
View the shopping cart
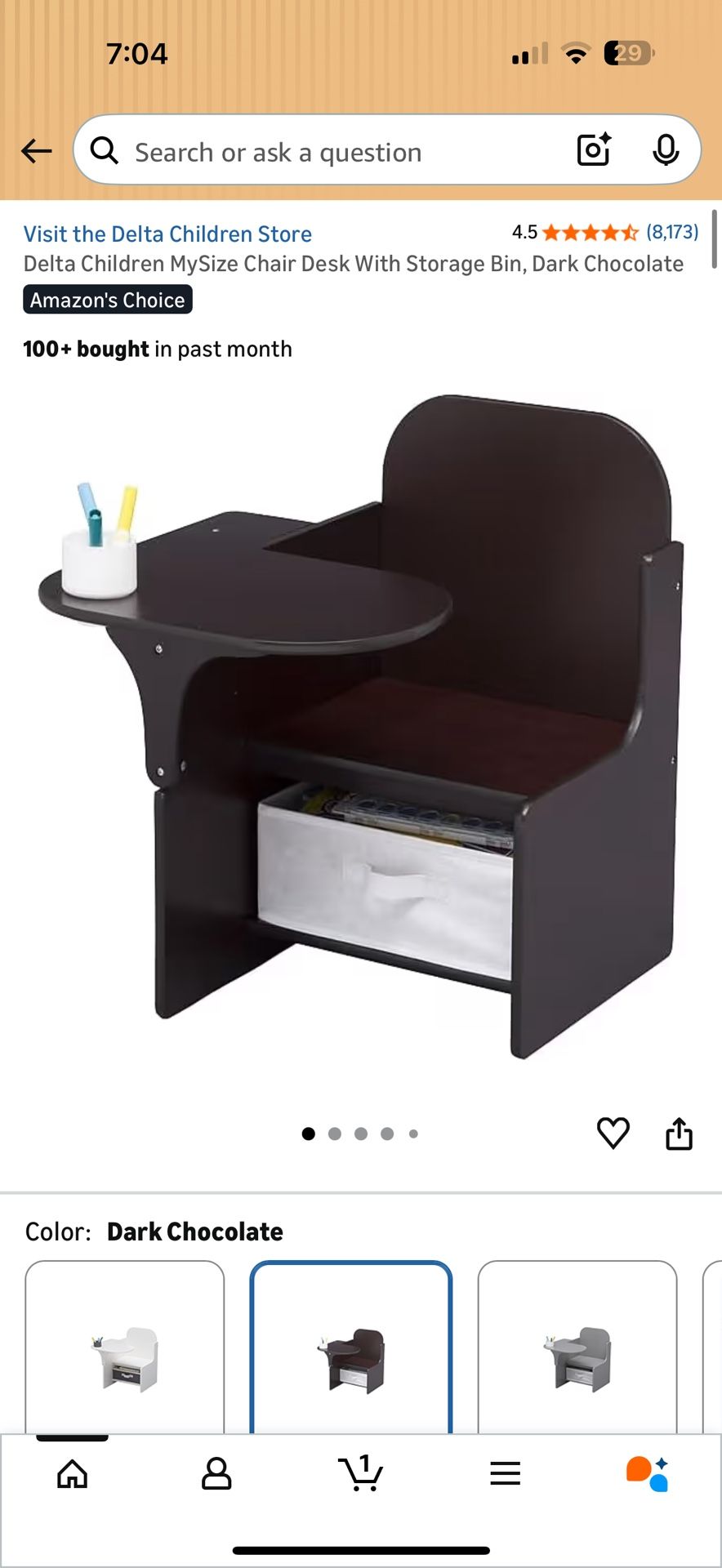point(360,1473)
